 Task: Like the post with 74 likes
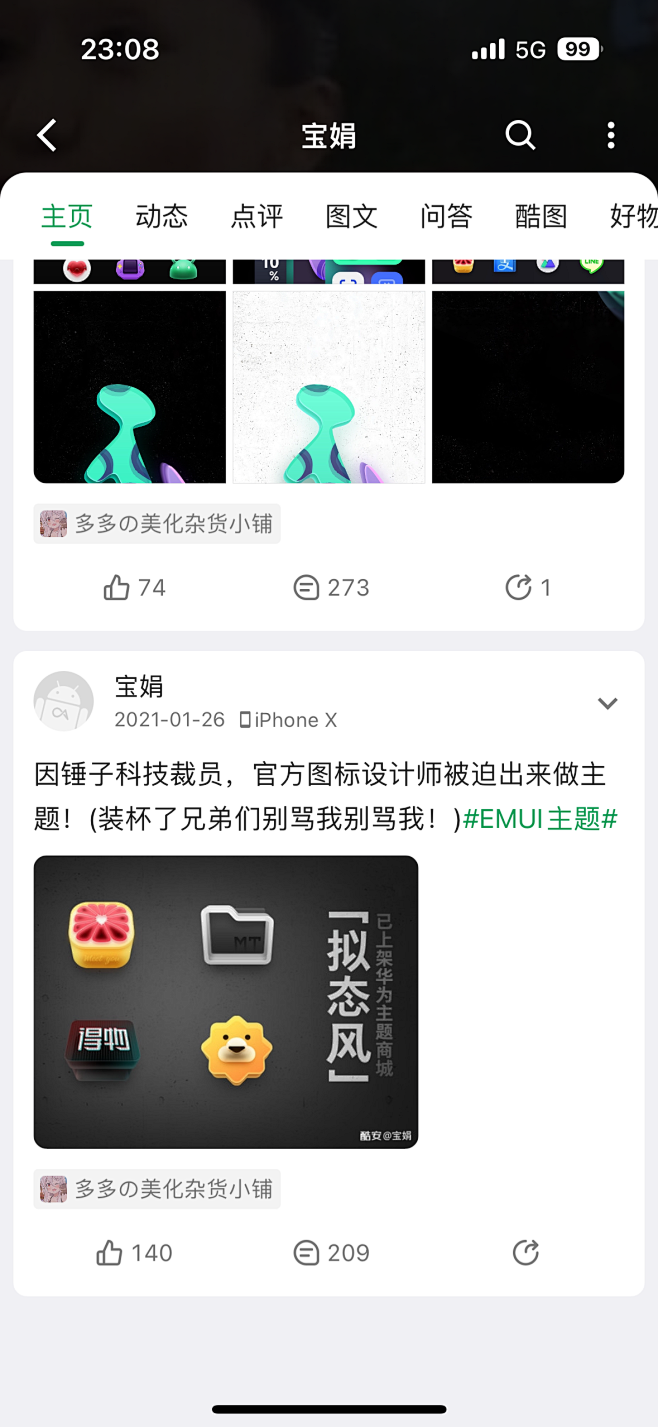click(134, 587)
